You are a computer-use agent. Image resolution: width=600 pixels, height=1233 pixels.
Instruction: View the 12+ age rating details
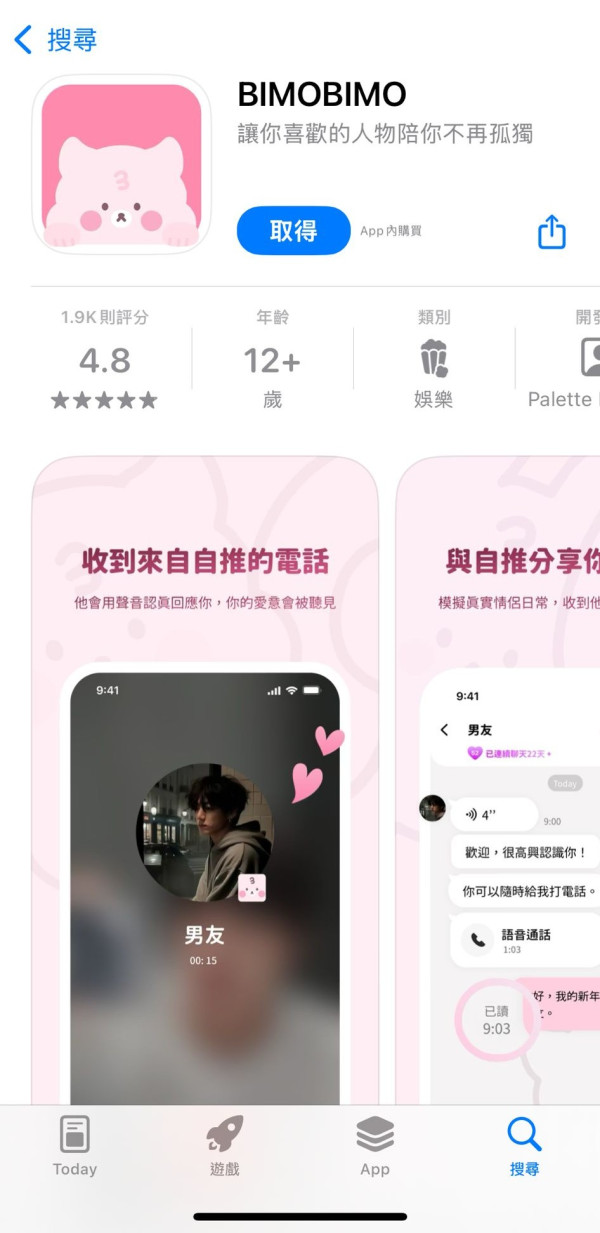tap(272, 360)
